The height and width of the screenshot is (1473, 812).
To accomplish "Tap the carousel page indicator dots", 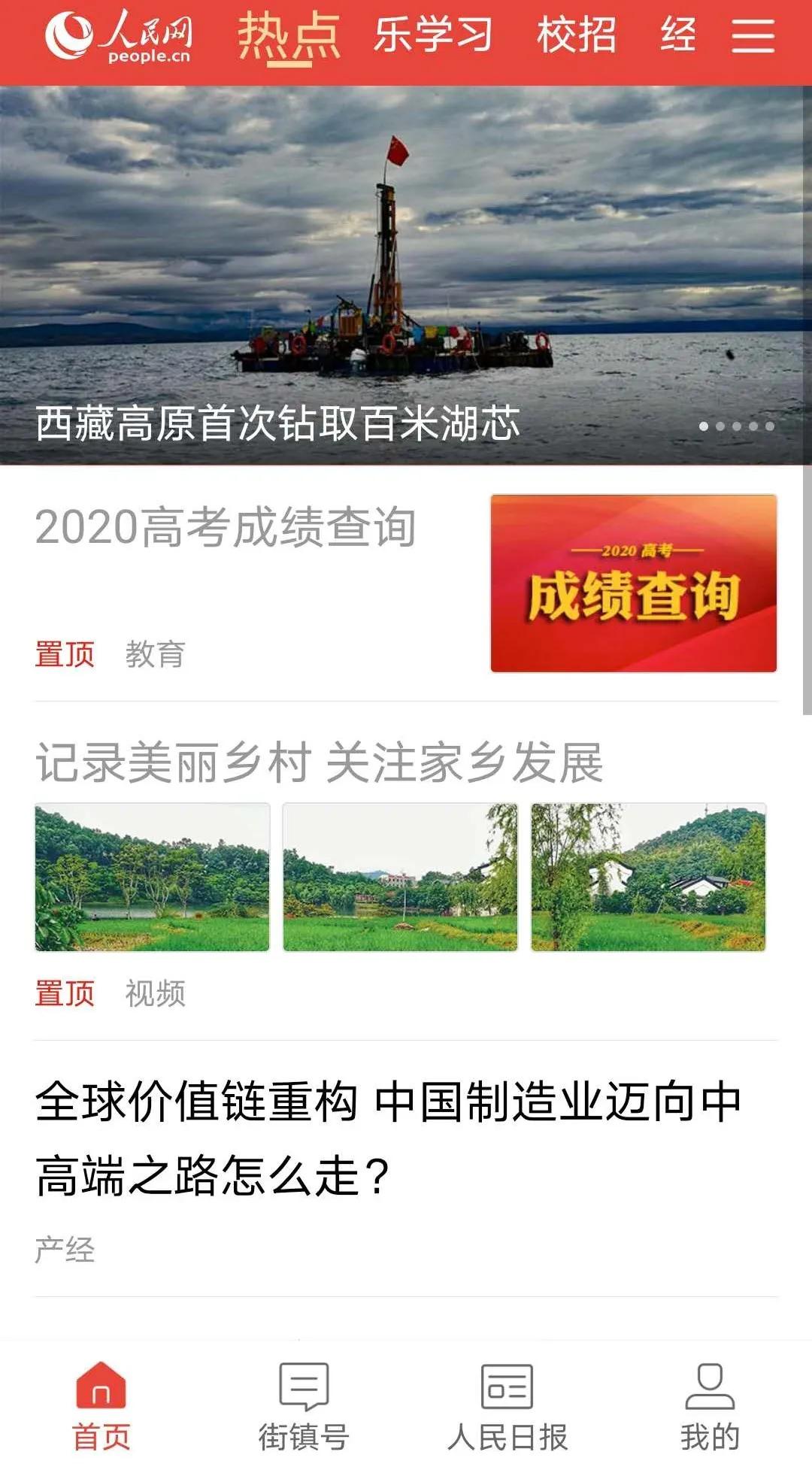I will pyautogui.click(x=737, y=426).
